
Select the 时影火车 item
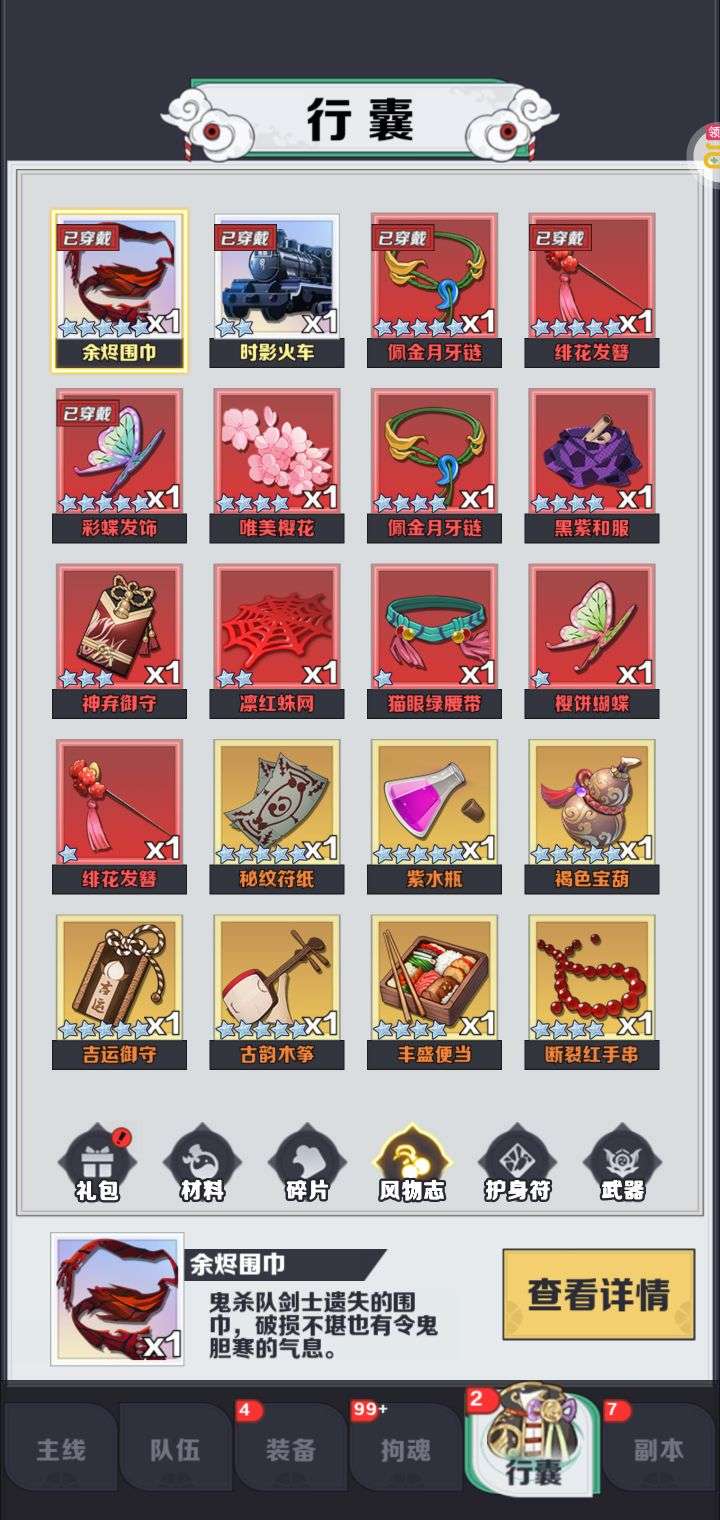pyautogui.click(x=277, y=290)
